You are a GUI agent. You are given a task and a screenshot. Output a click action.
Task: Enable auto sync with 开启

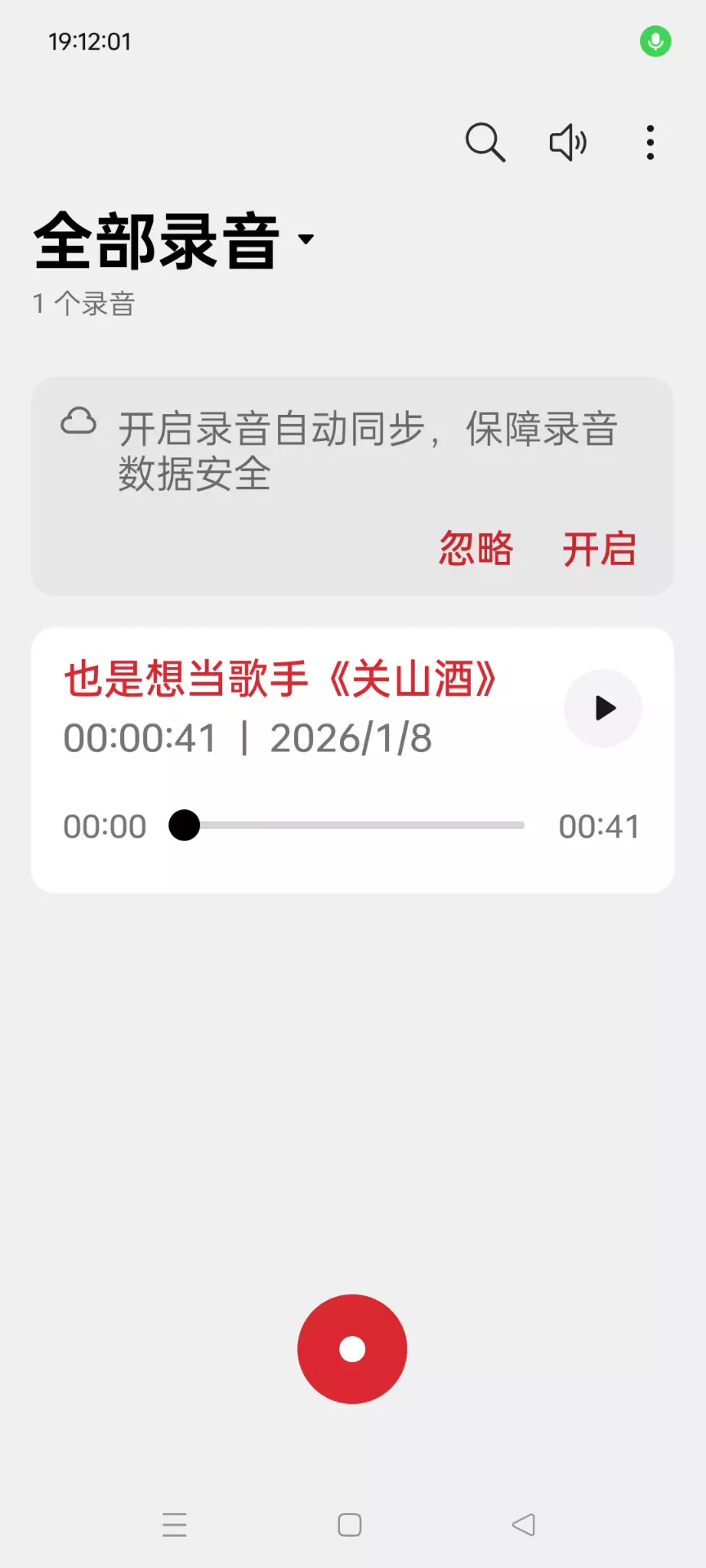(x=599, y=548)
